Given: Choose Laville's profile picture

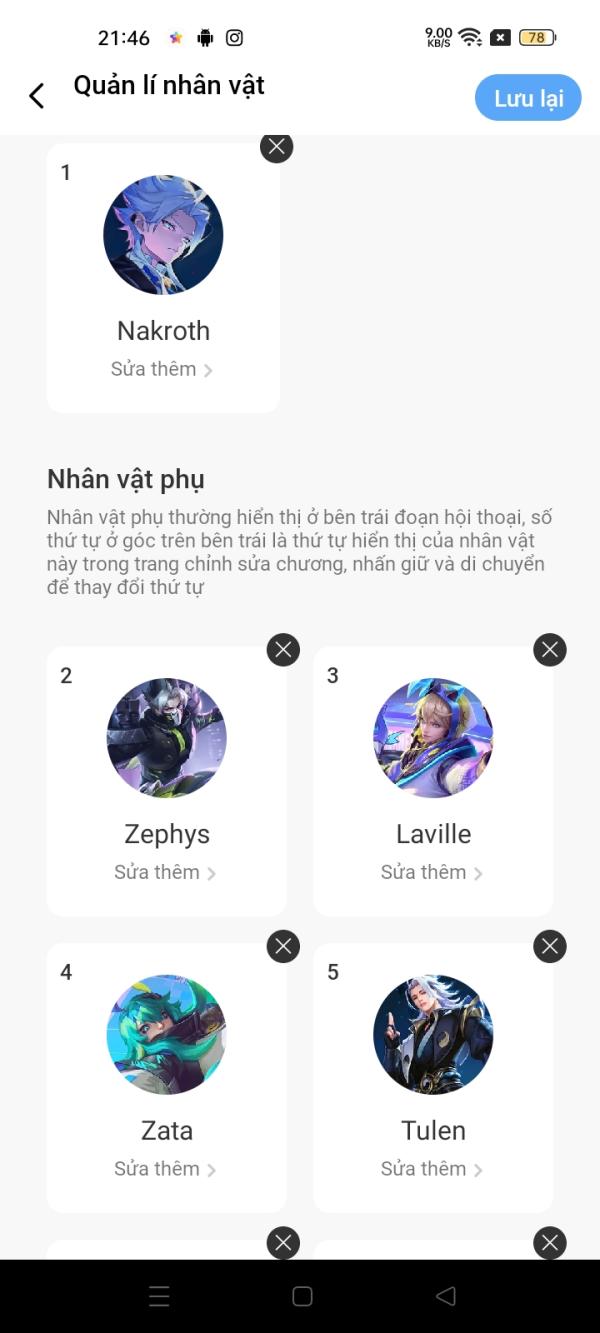Looking at the screenshot, I should click(433, 738).
